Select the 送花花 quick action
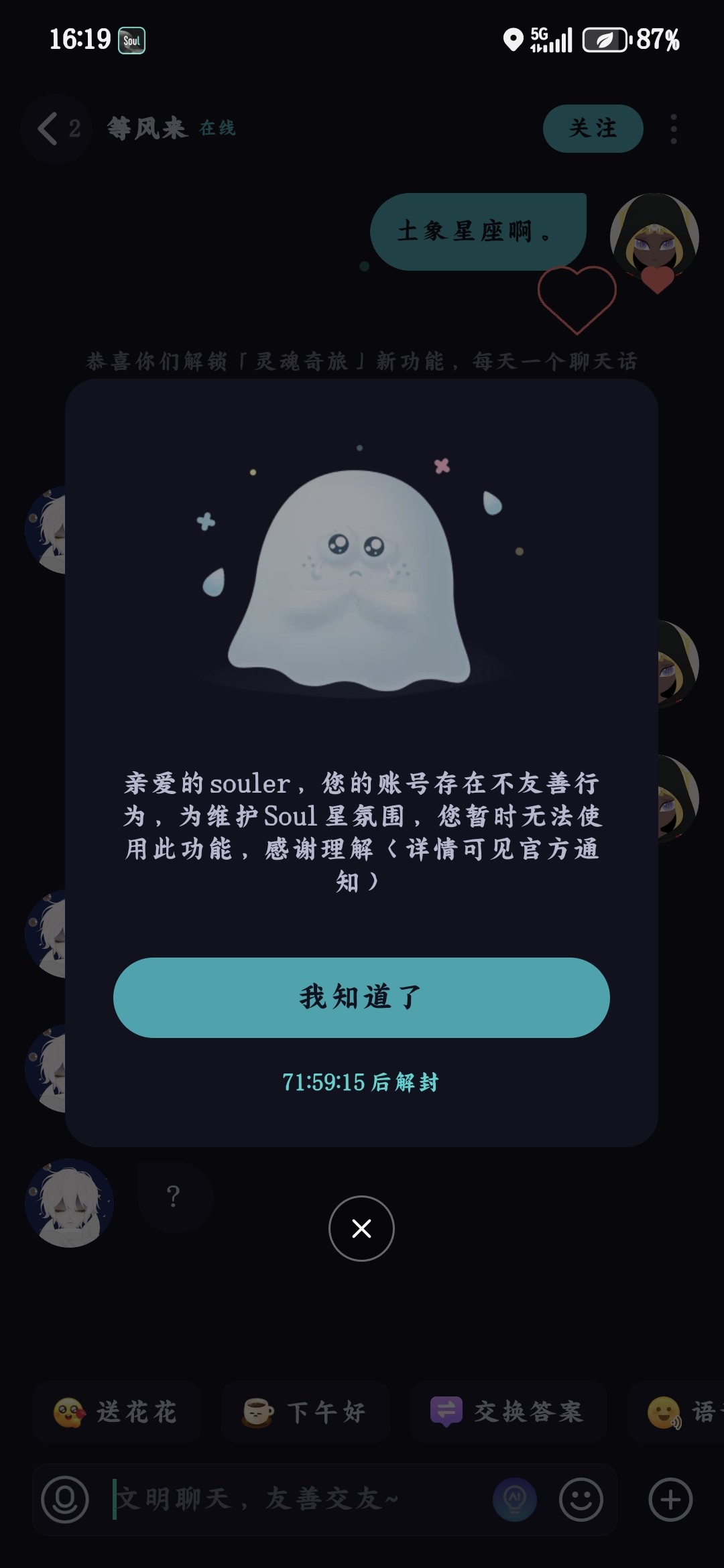Screen dimensions: 724x1568 [x=116, y=1412]
